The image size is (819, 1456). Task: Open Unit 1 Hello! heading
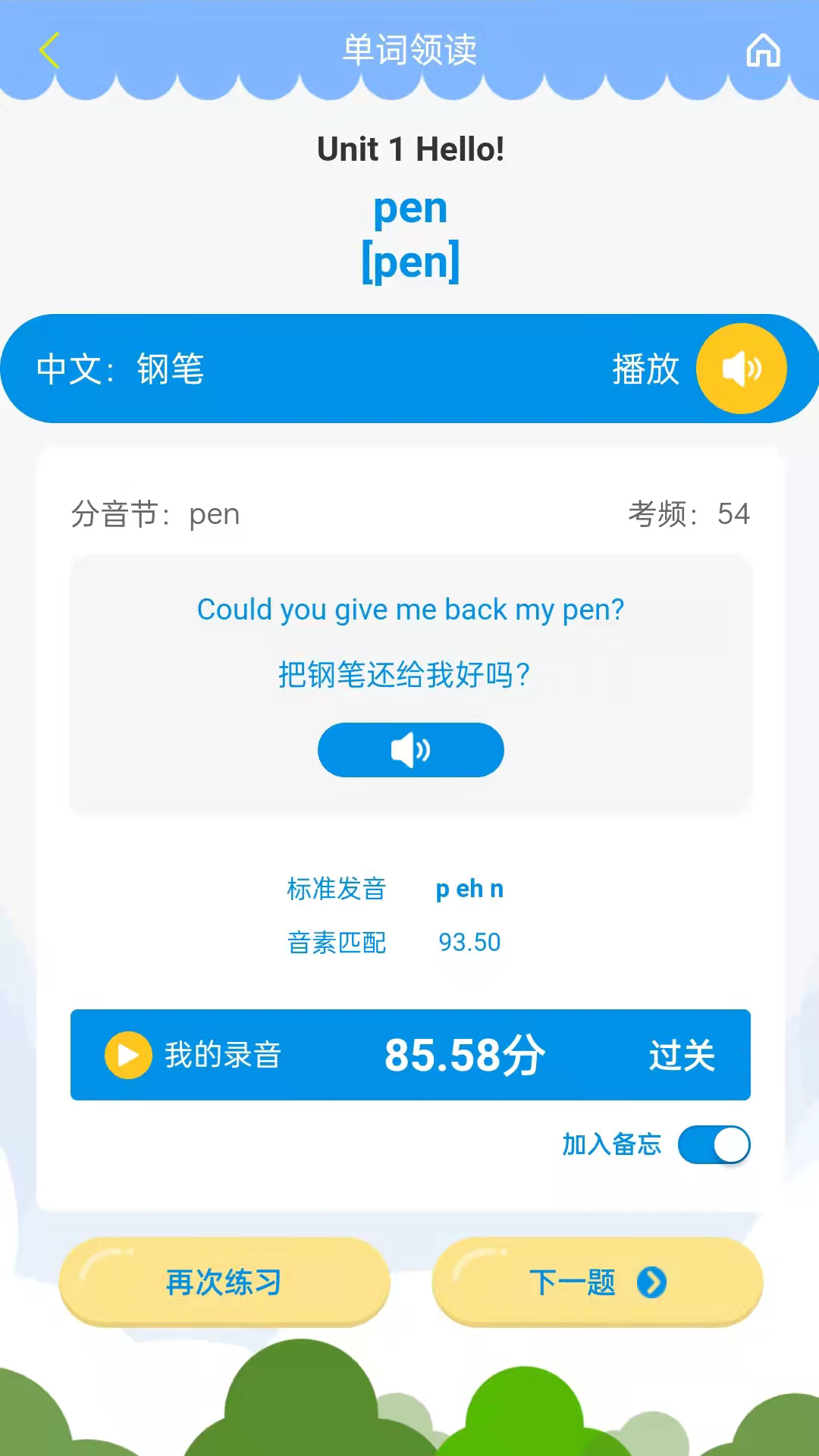(x=409, y=149)
